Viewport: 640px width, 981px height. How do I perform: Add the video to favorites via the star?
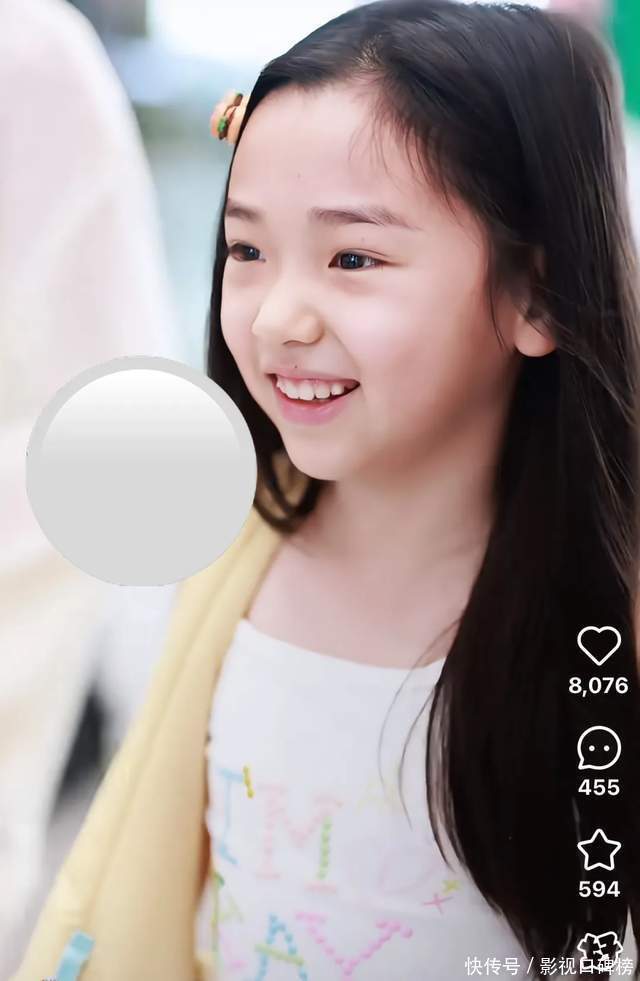tap(599, 850)
